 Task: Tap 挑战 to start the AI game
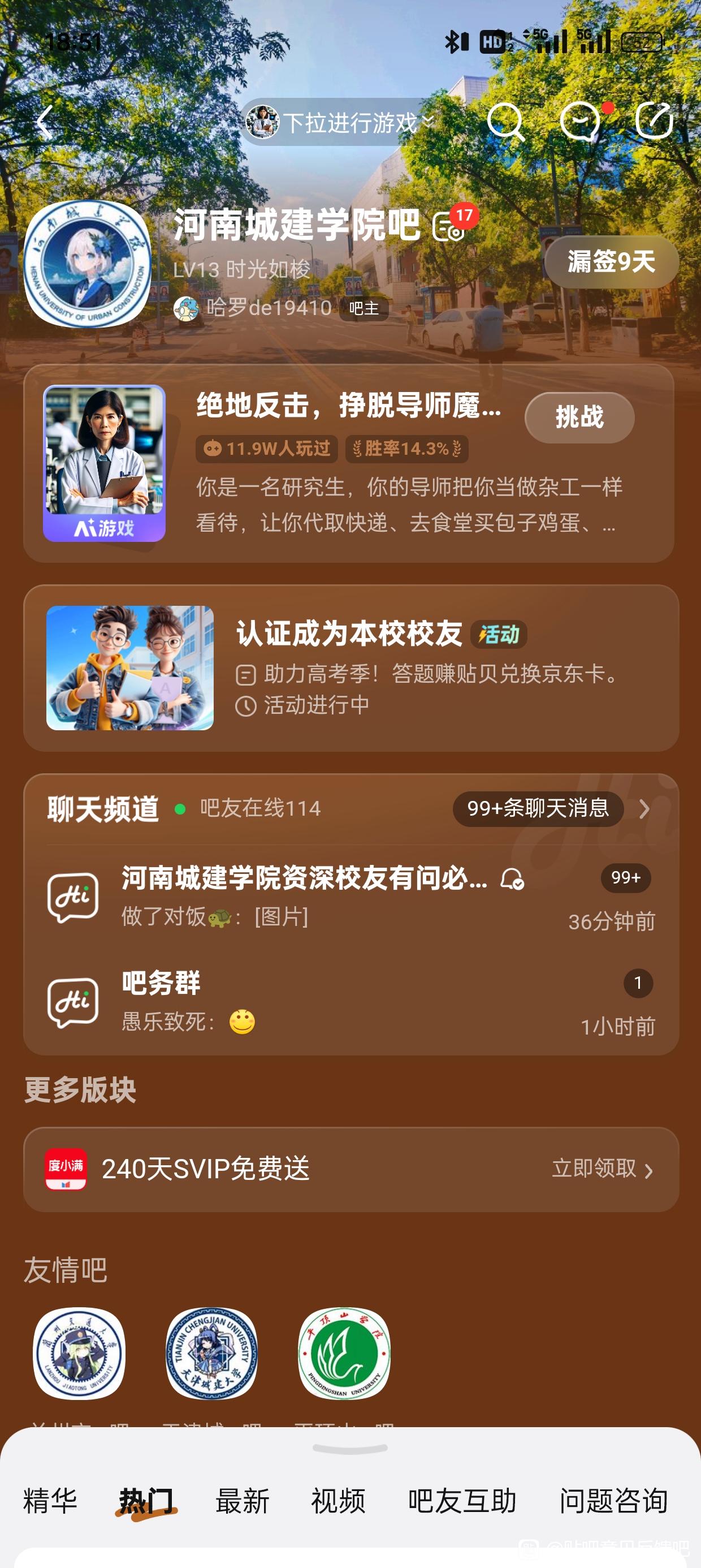579,417
